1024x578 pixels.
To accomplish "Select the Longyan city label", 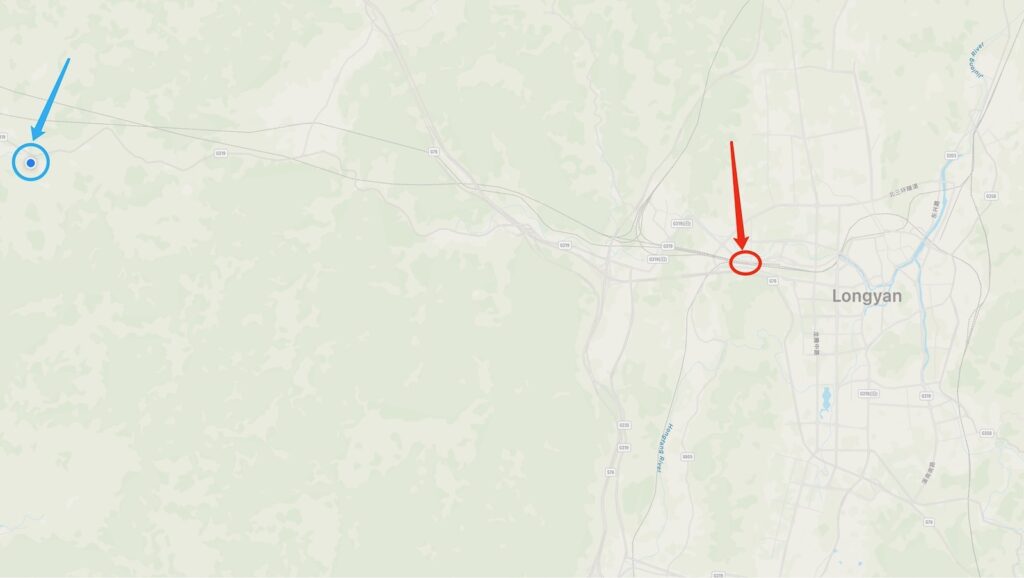I will coord(866,297).
